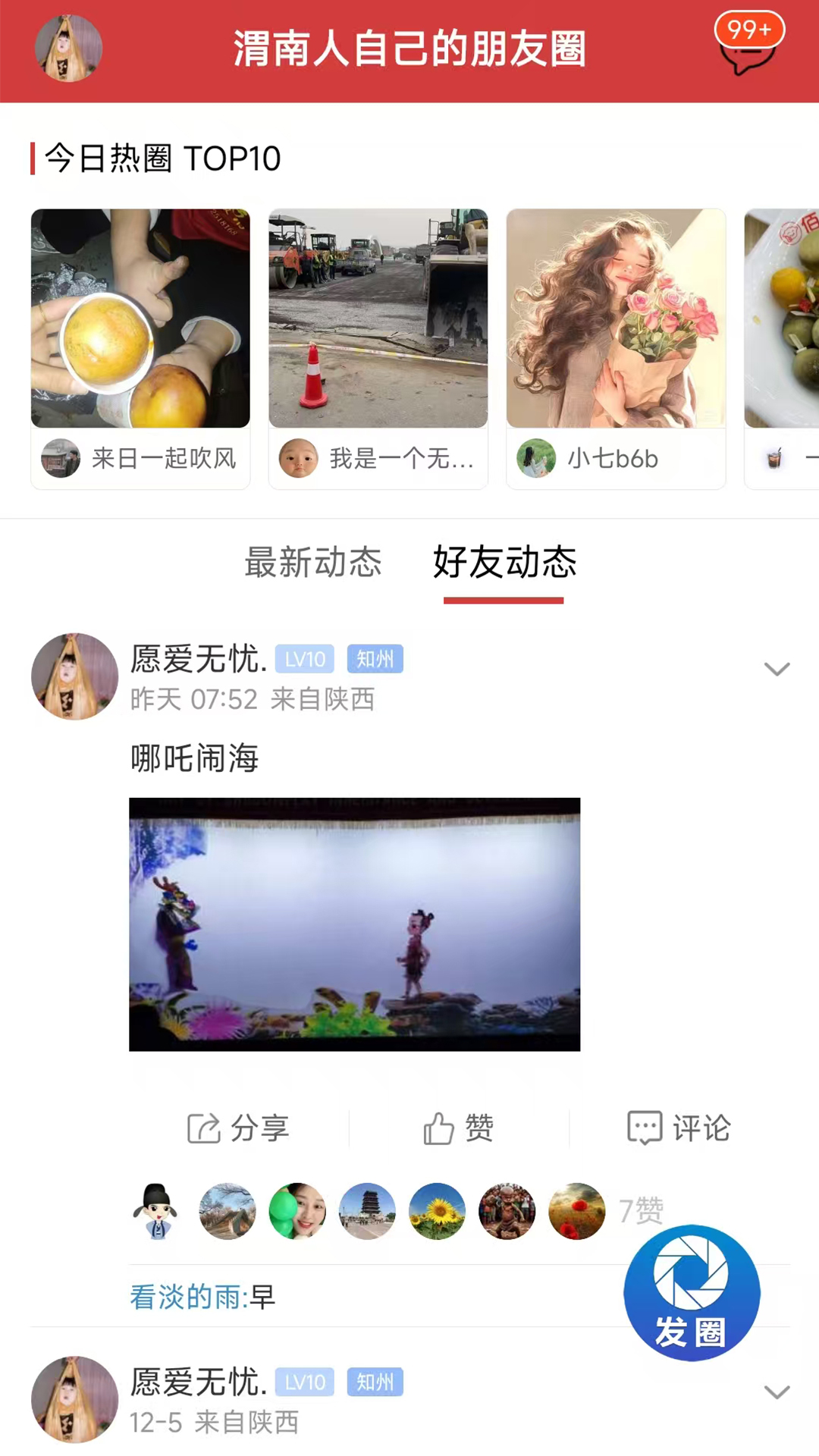Open 来日一起吹风's trending post
819x1456 pixels.
[x=140, y=318]
